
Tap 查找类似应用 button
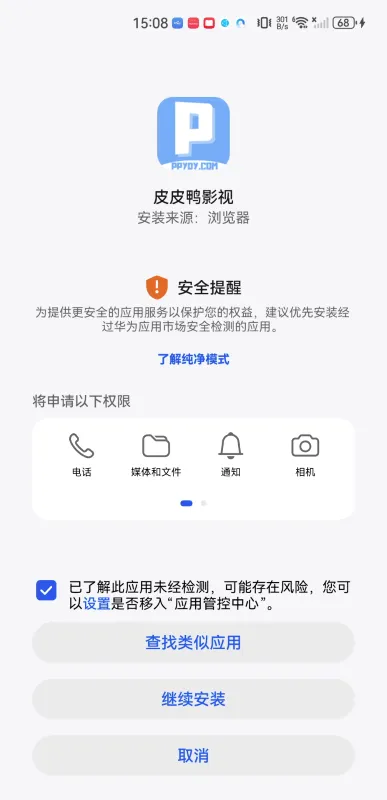click(193, 642)
